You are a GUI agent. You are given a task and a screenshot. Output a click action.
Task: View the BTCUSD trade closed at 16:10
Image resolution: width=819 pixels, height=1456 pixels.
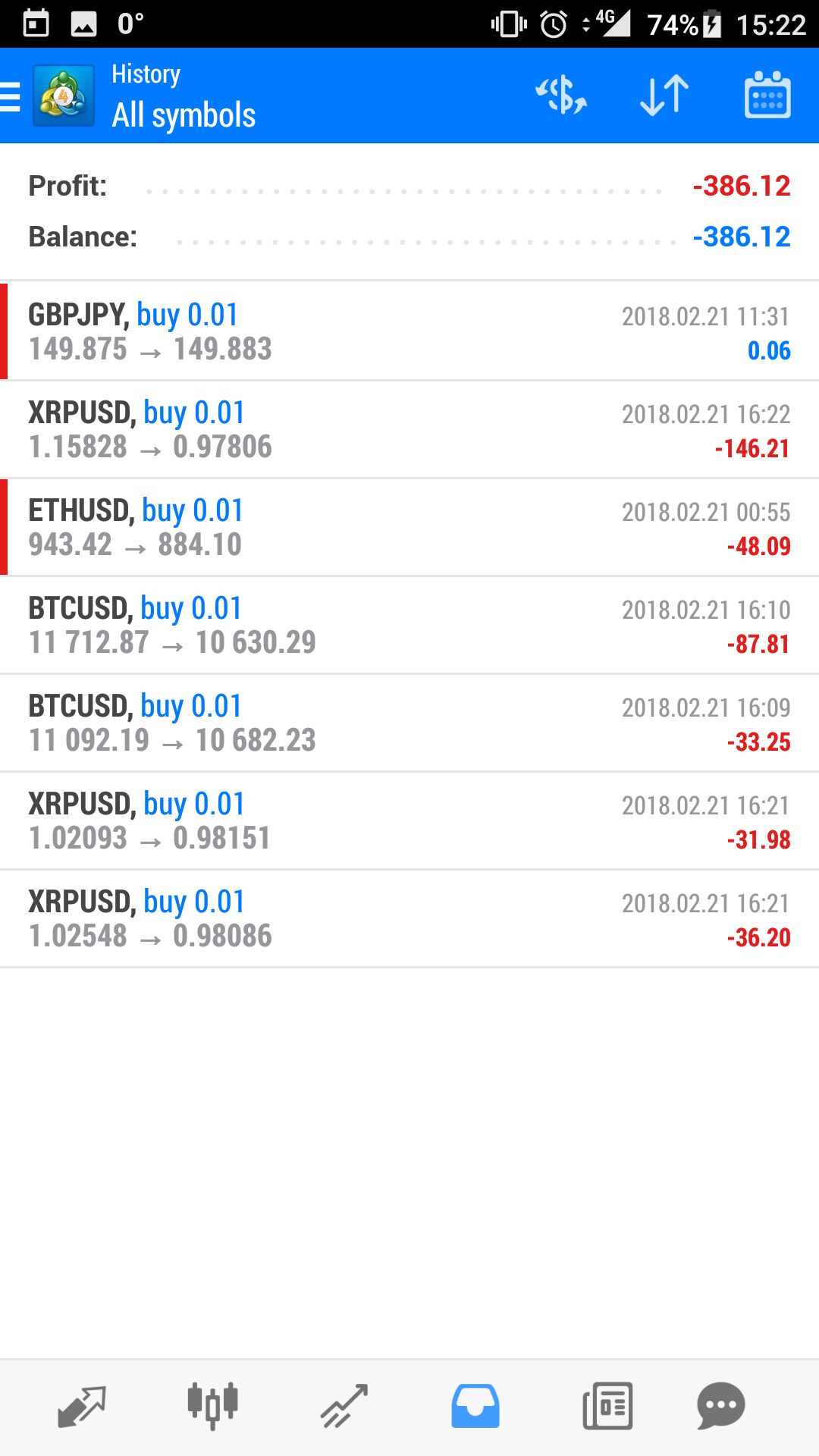tap(409, 625)
